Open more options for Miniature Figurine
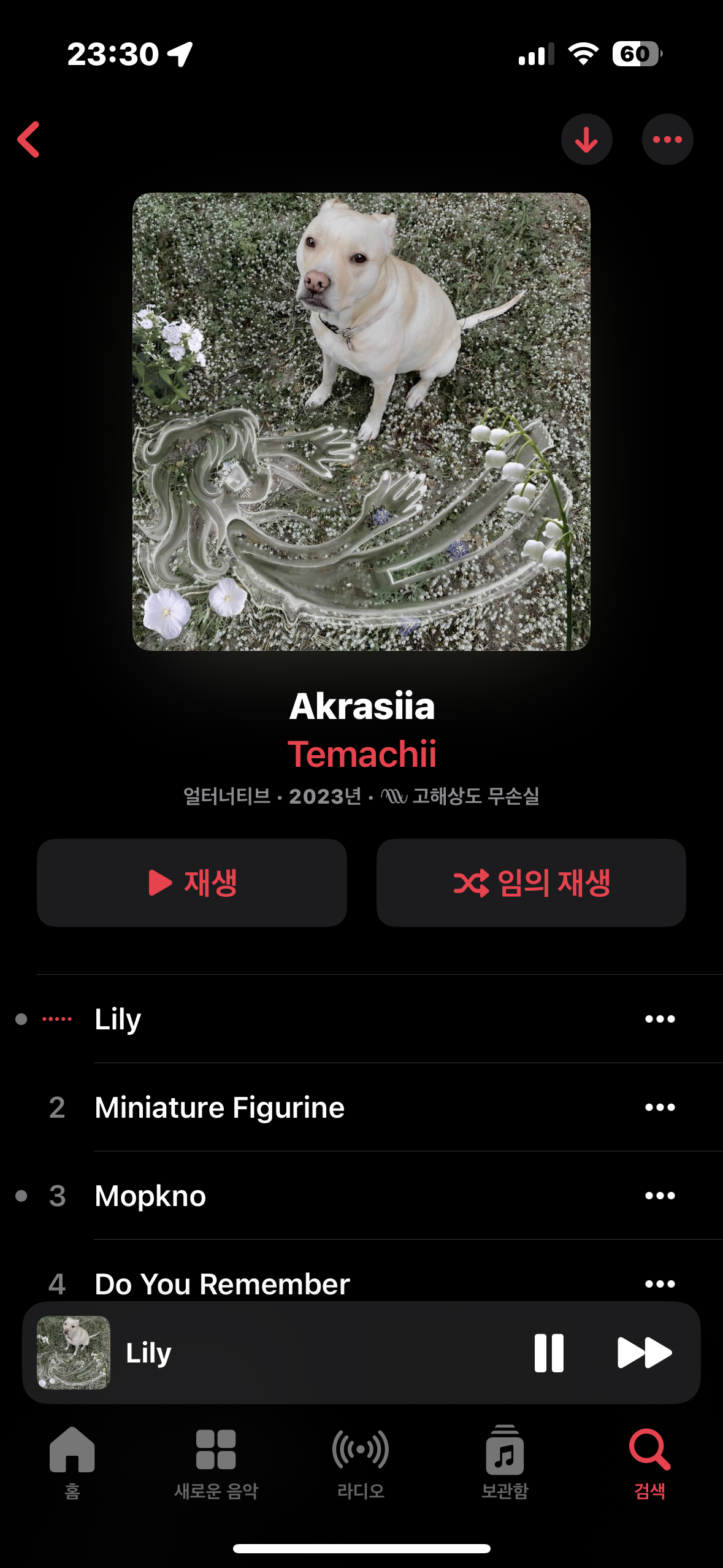Image resolution: width=723 pixels, height=1568 pixels. [x=660, y=1107]
